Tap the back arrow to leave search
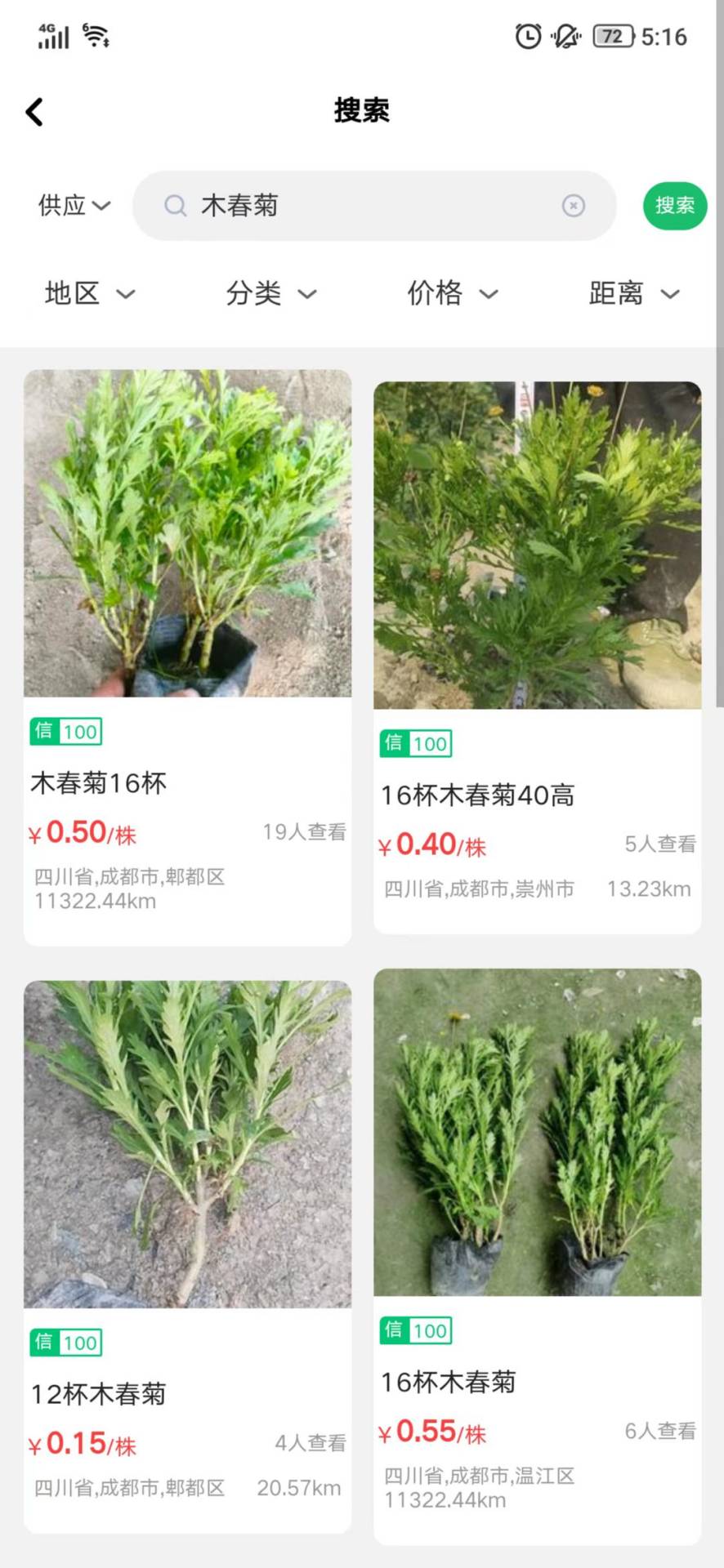The height and width of the screenshot is (1568, 724). pyautogui.click(x=34, y=111)
